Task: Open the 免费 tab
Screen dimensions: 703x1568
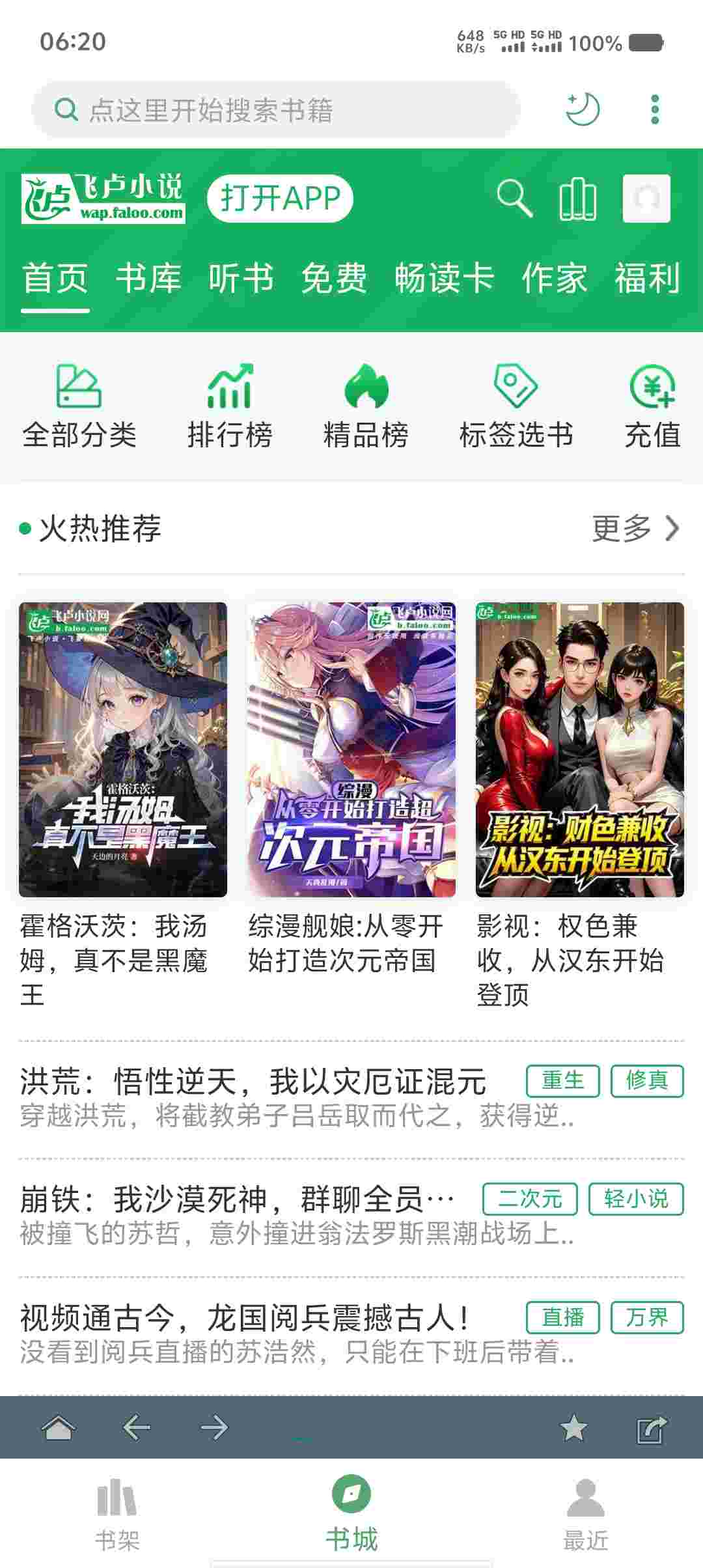Action: (x=334, y=279)
